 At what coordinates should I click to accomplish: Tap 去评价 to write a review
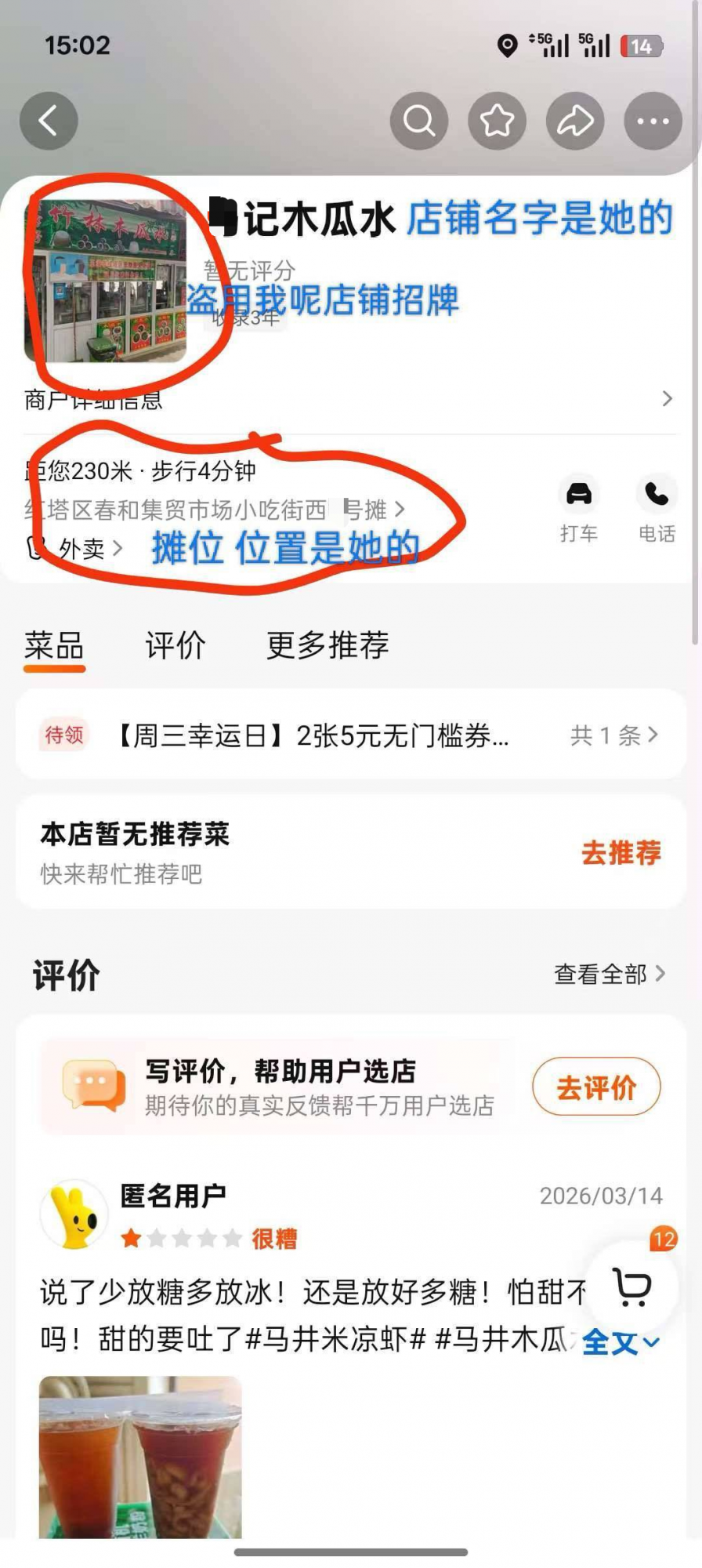596,1087
